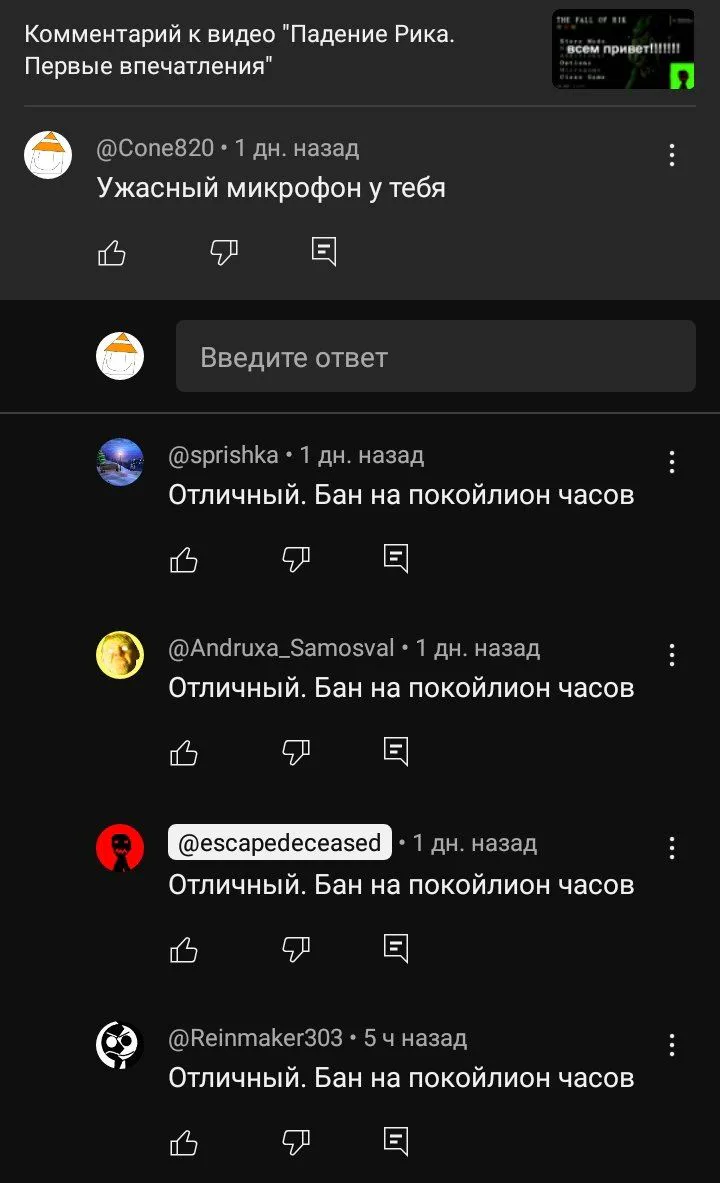
Task: Open more options for @sprishka's reply
Action: pyautogui.click(x=672, y=462)
